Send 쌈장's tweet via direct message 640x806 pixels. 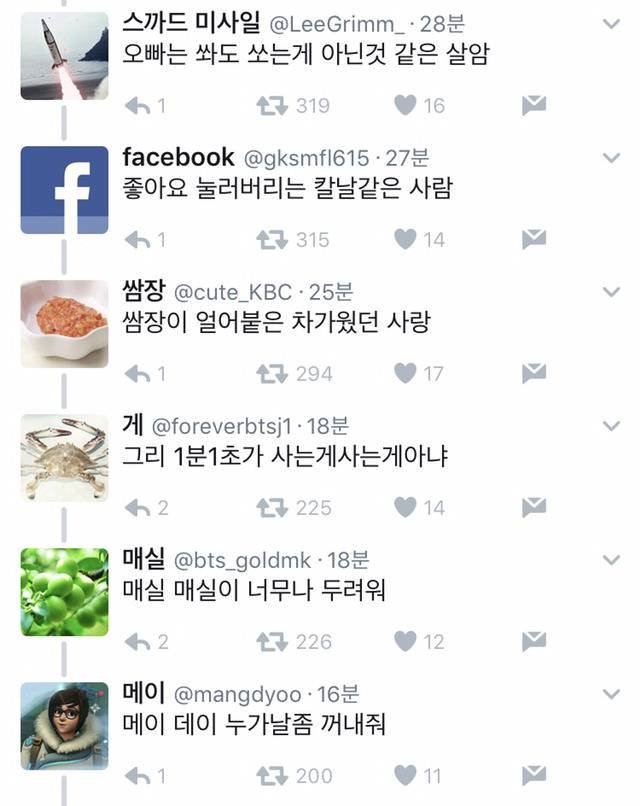(x=534, y=373)
